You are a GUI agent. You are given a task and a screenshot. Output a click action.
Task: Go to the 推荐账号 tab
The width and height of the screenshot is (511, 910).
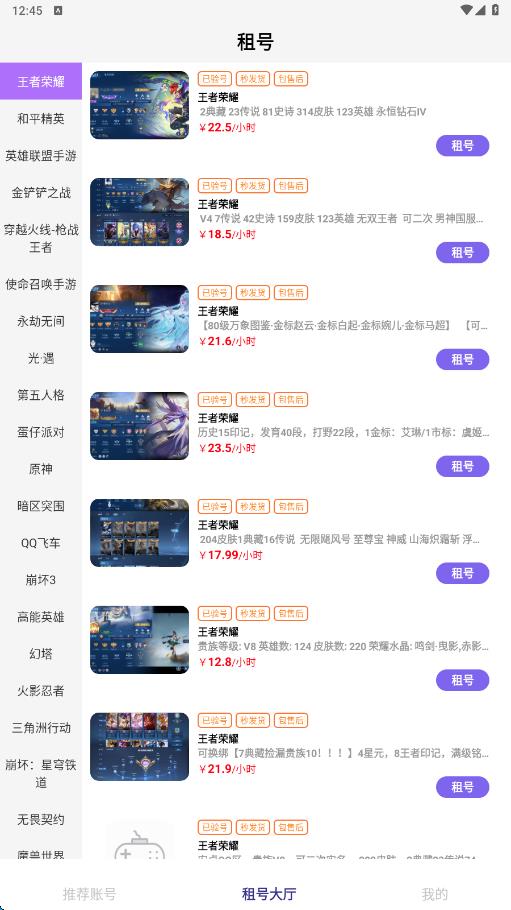tap(89, 894)
